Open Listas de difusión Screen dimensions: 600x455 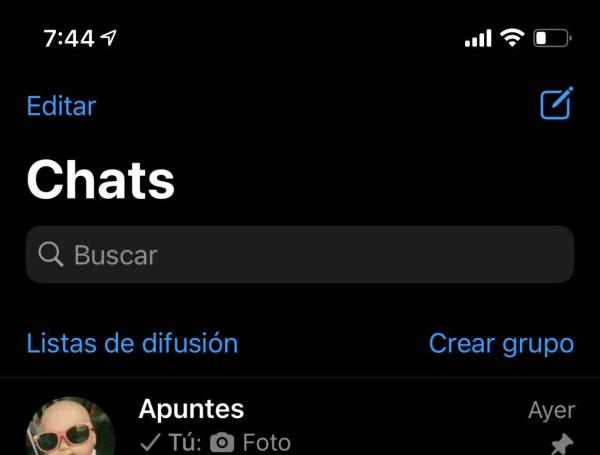[132, 343]
